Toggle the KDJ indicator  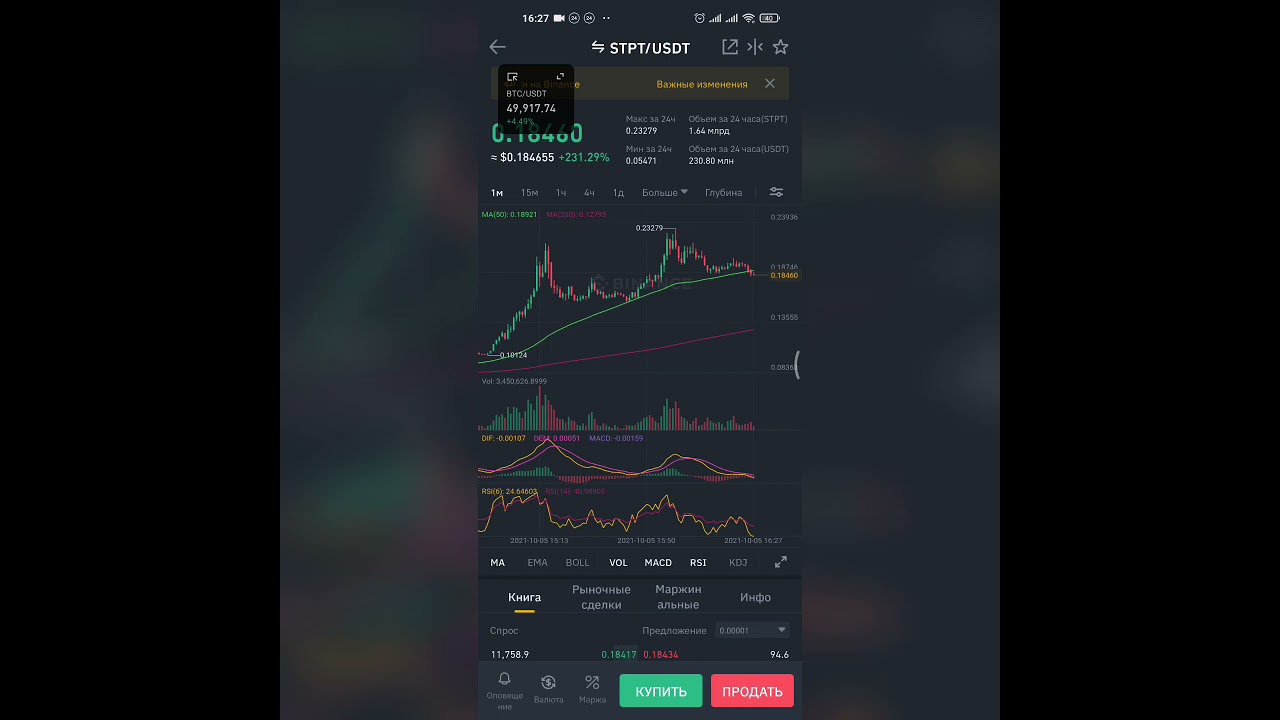[x=738, y=563]
